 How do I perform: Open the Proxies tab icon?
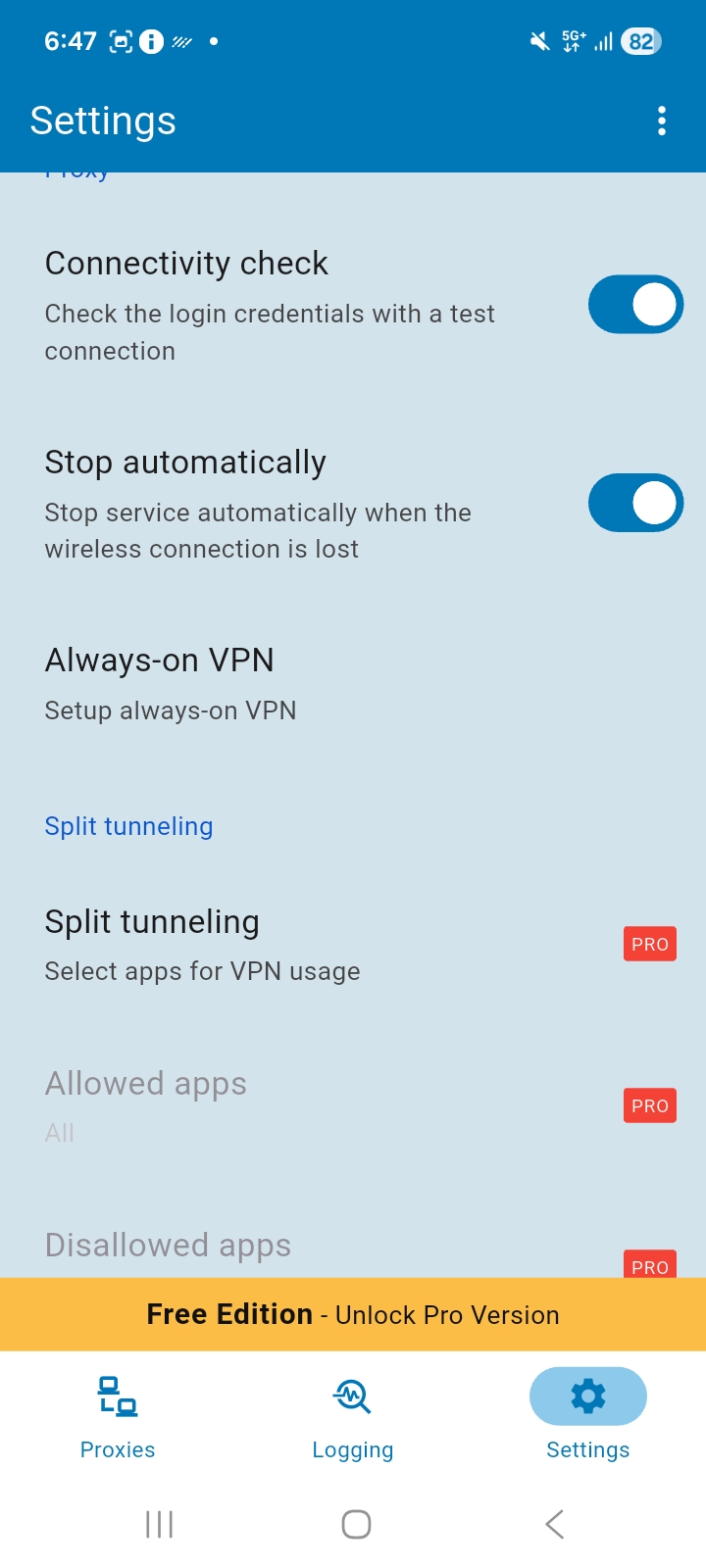coord(117,1396)
